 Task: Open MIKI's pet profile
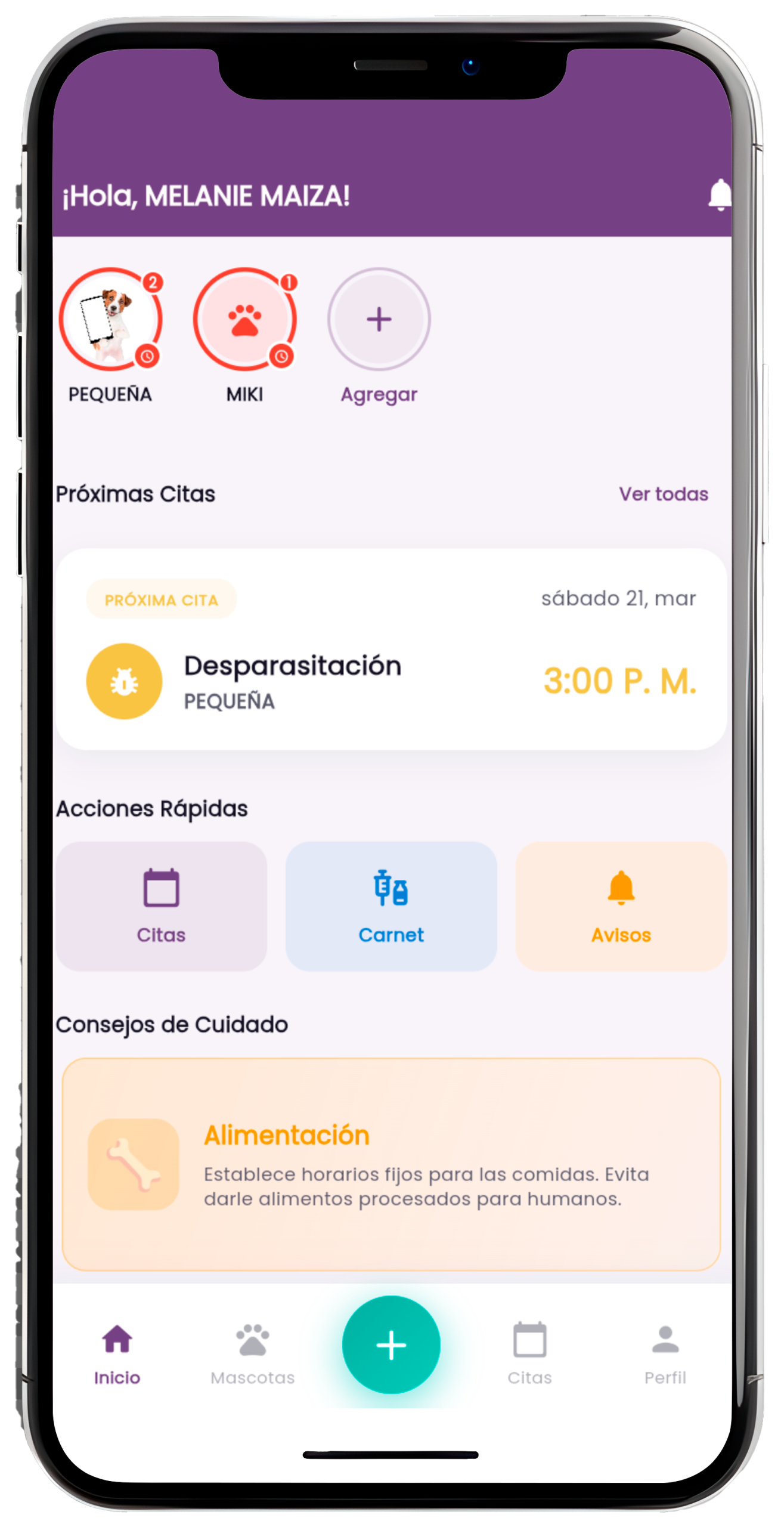click(x=244, y=320)
